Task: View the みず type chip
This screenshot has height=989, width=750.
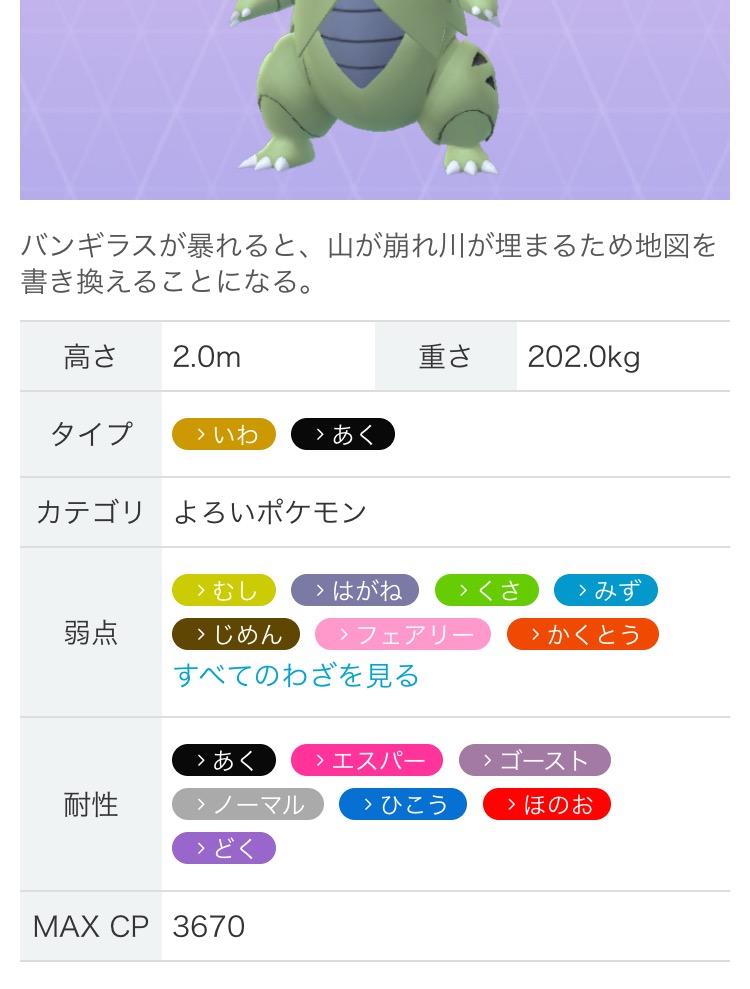Action: click(x=606, y=590)
